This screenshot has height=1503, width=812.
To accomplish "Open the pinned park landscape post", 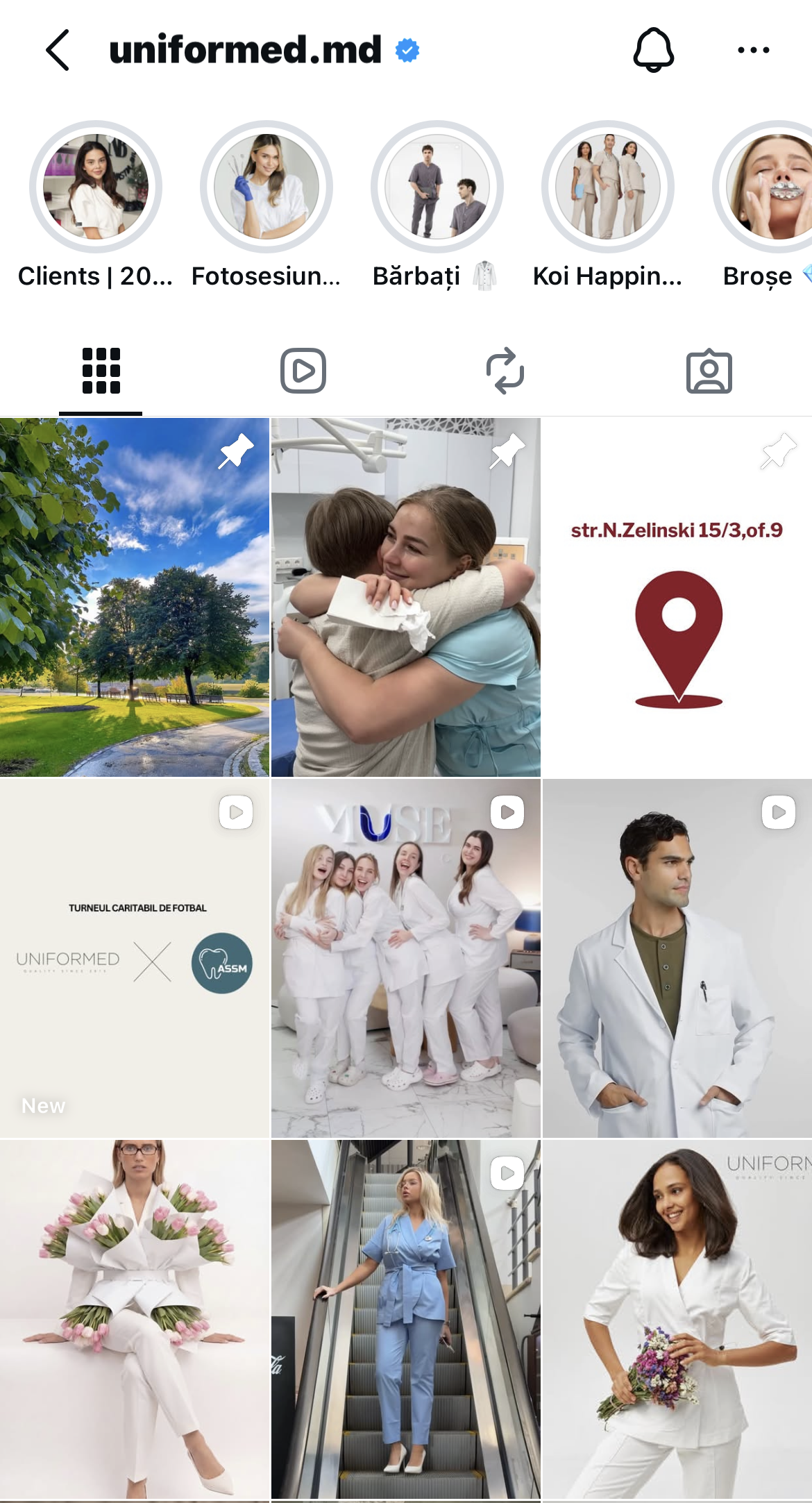I will click(135, 597).
